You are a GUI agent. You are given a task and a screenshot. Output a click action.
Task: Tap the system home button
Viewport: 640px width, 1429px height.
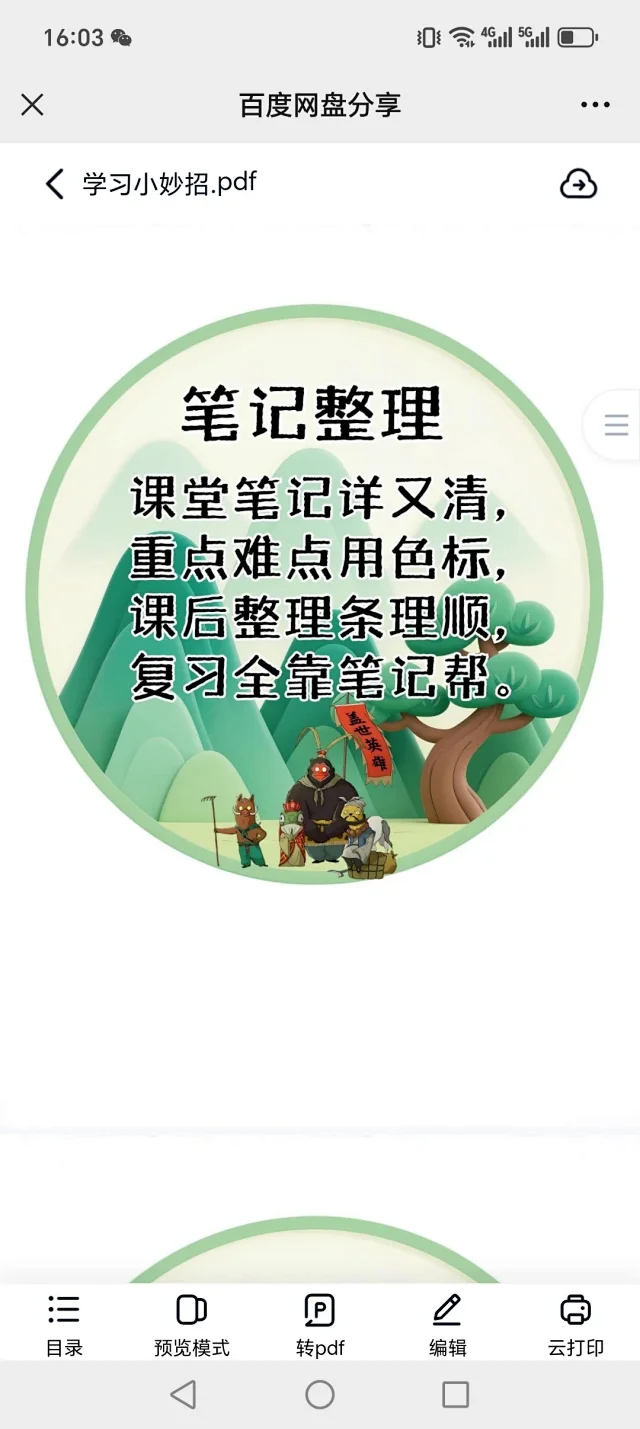tap(320, 1394)
